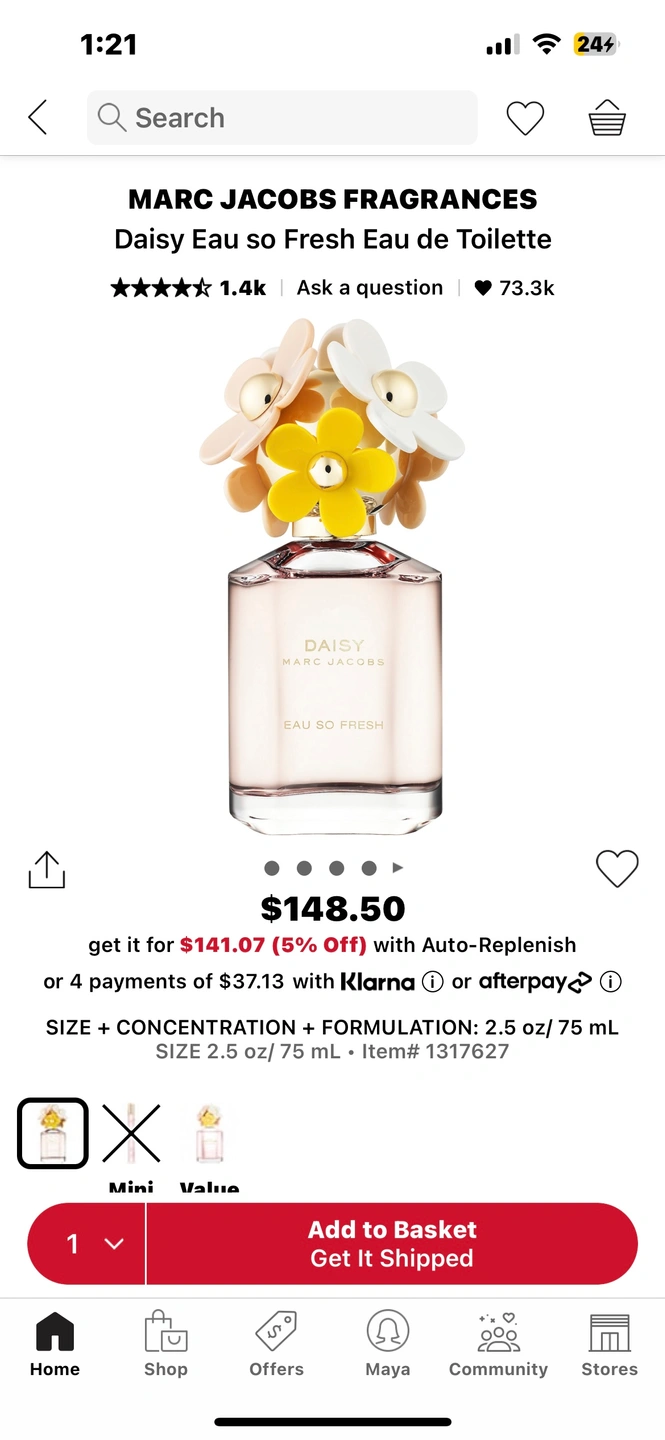Switch to the Offers tab
The height and width of the screenshot is (1440, 665).
(x=276, y=1345)
